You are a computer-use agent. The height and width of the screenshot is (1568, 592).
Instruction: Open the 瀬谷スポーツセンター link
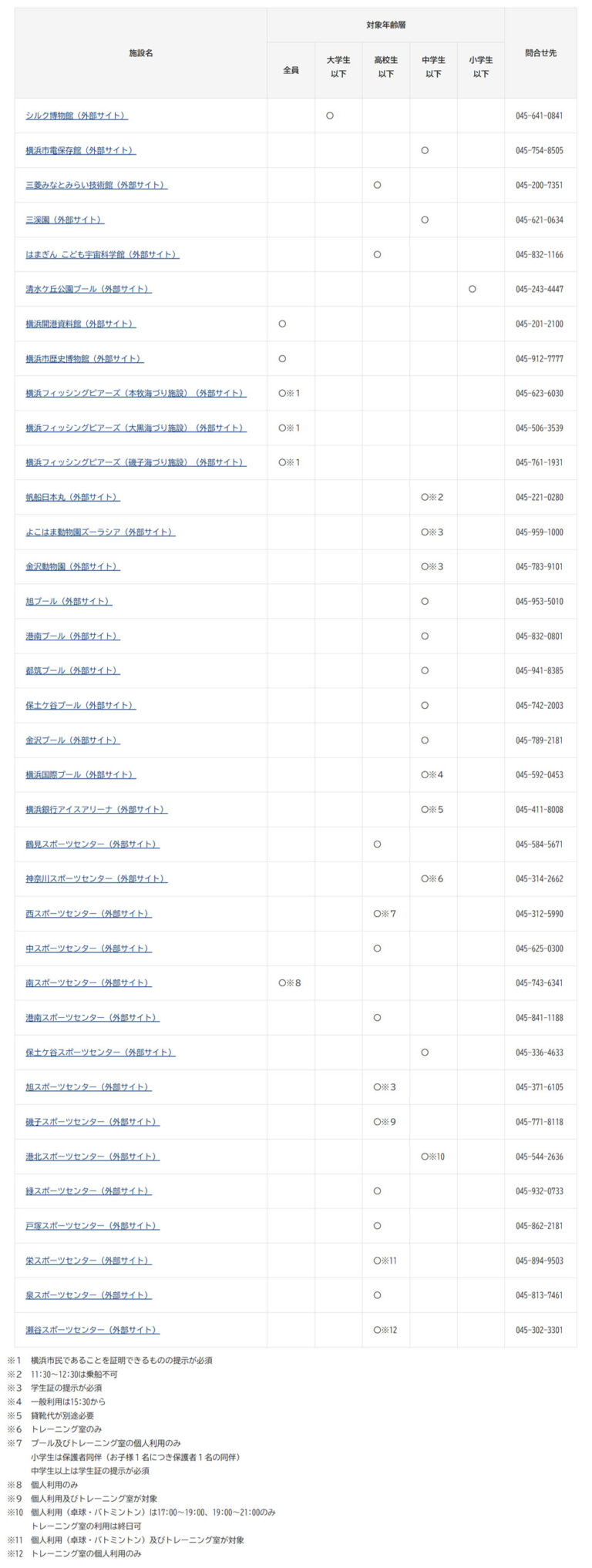tap(92, 1330)
